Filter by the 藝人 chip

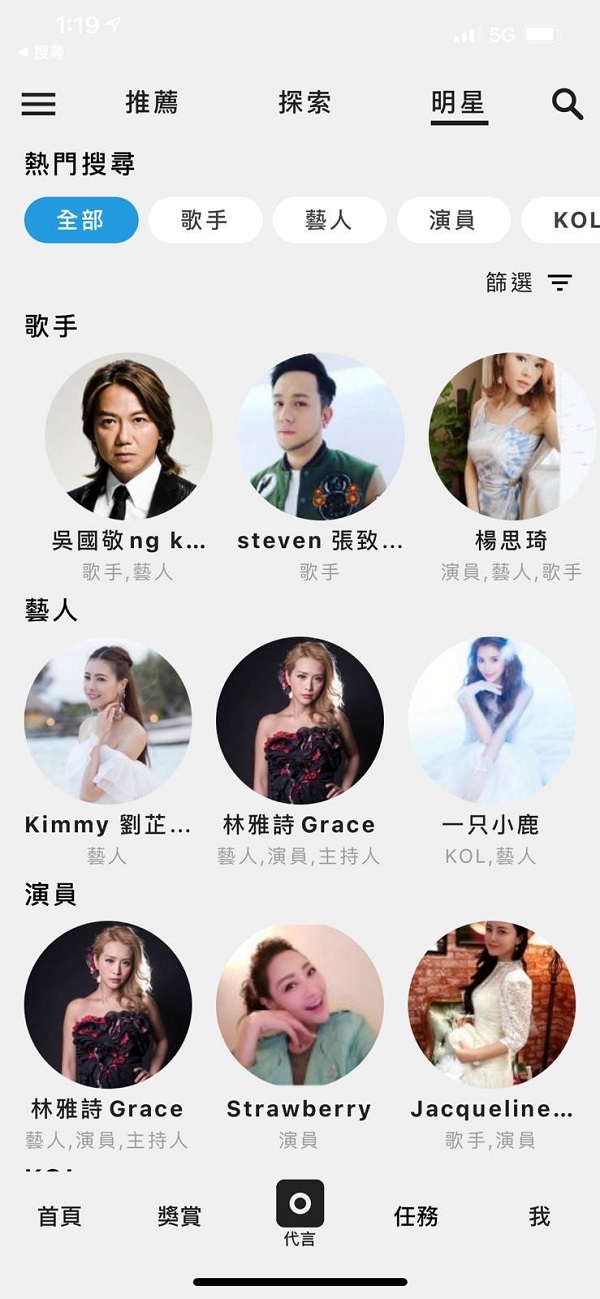tap(329, 220)
